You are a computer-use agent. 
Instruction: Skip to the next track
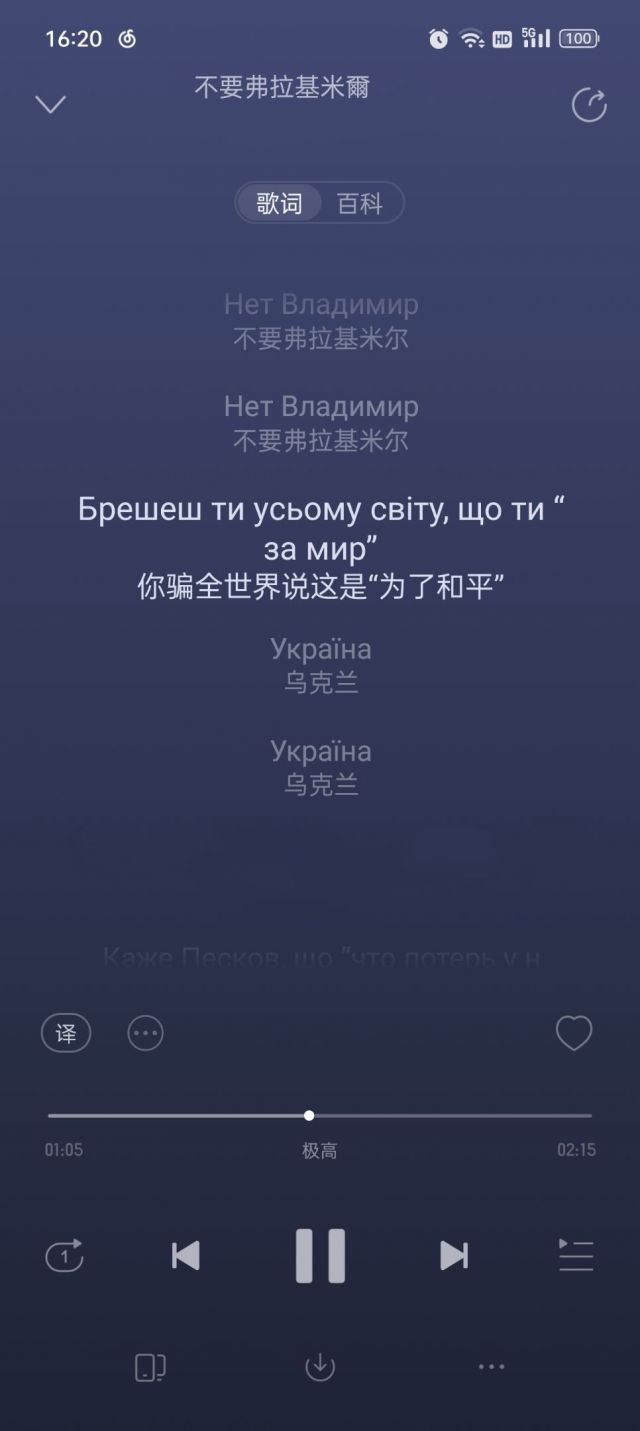pos(454,1255)
